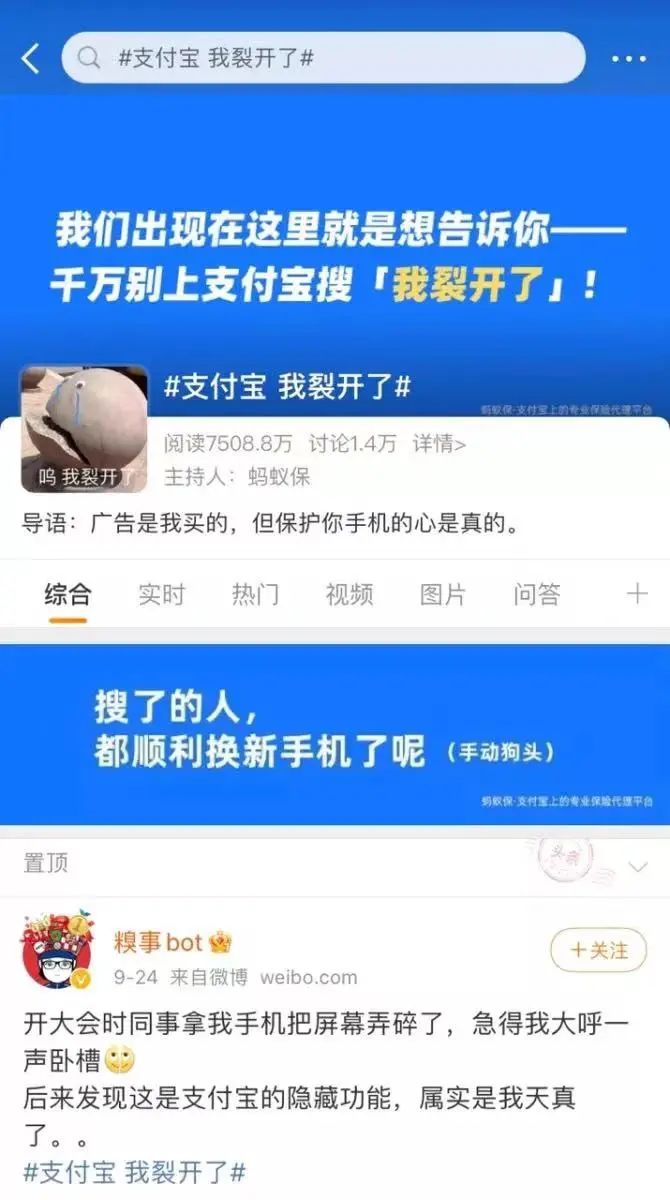Go back using the top-left arrow
Screen dimensions: 670x1200
tap(30, 58)
